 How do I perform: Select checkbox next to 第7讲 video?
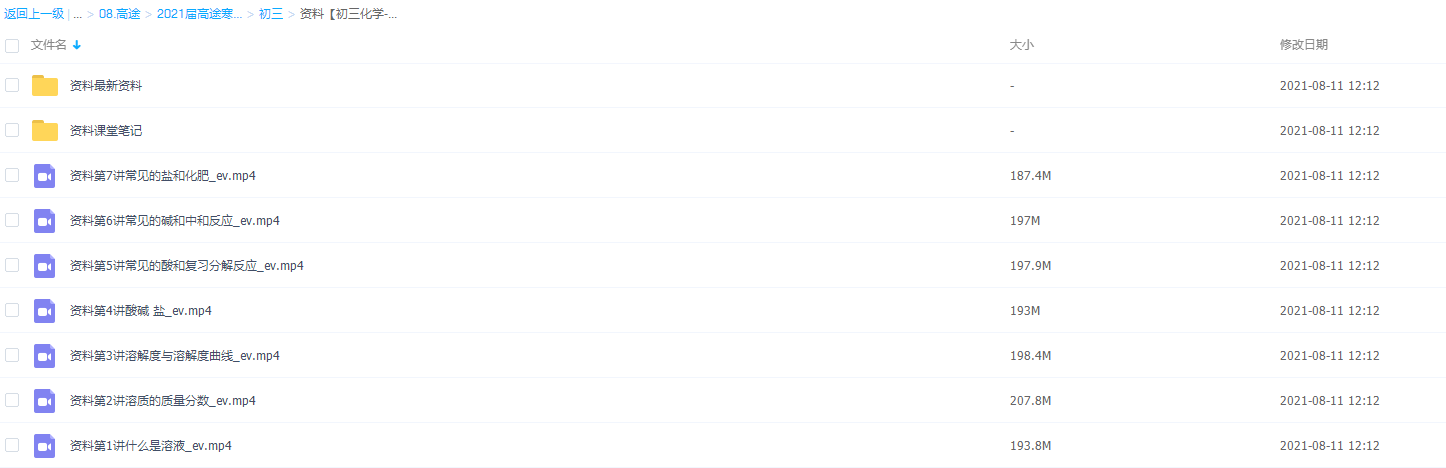(x=12, y=175)
